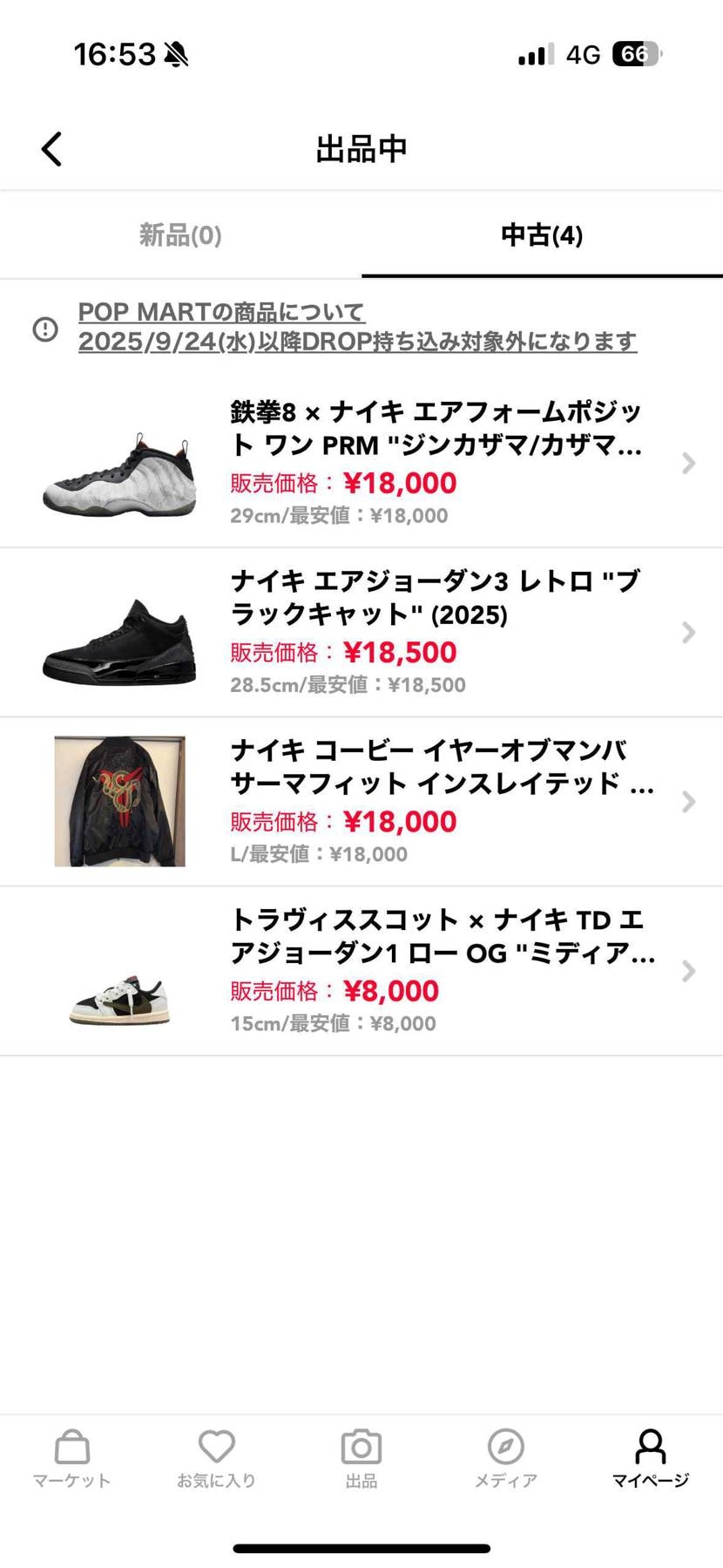Open the POP MART DROP notice link
The image size is (723, 1568).
359,327
